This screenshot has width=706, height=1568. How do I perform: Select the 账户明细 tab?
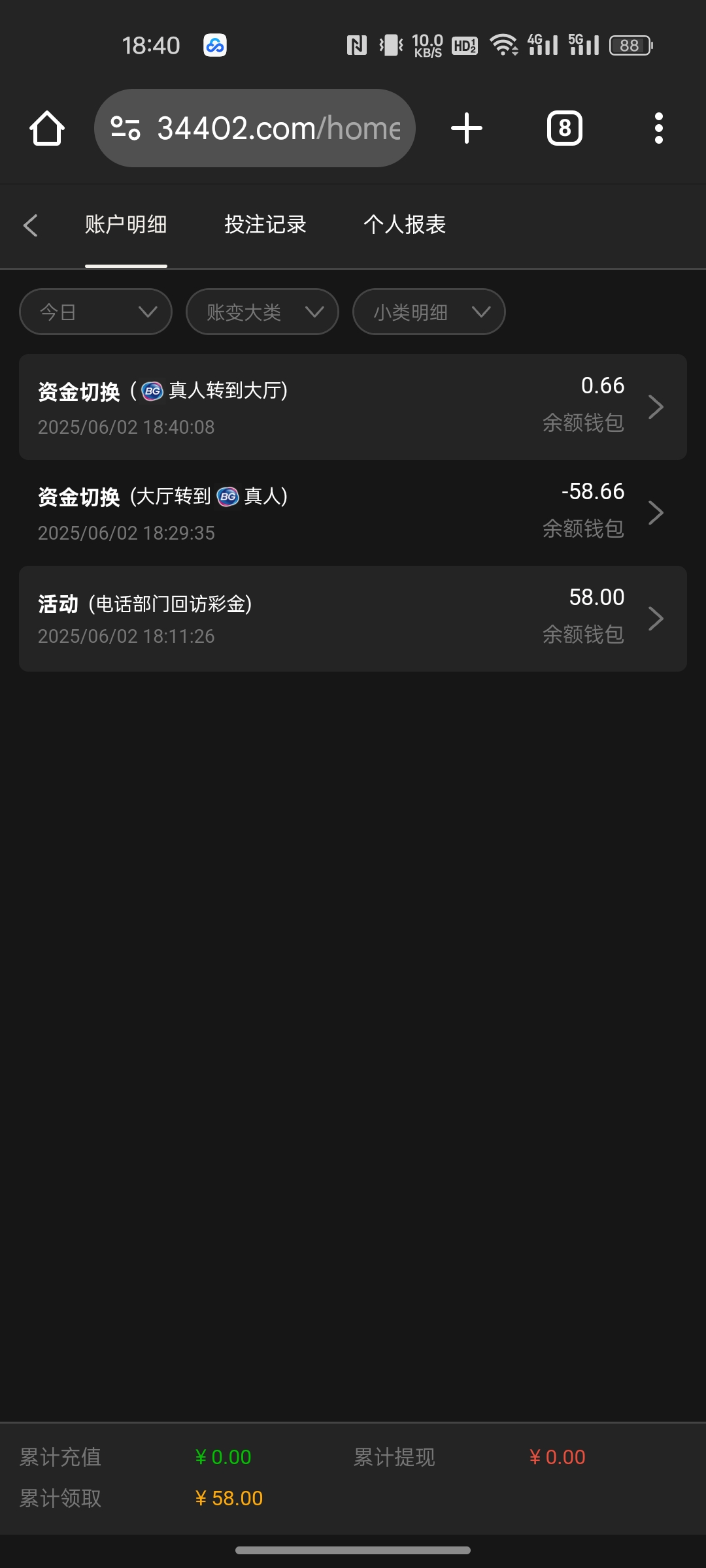[x=126, y=225]
